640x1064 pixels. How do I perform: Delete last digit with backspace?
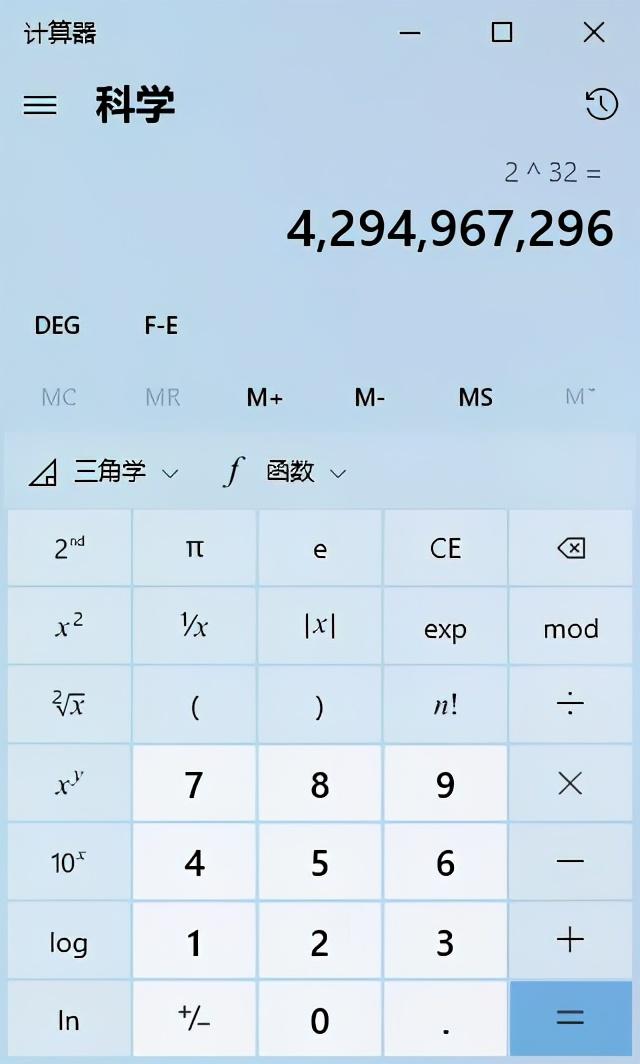pyautogui.click(x=571, y=548)
